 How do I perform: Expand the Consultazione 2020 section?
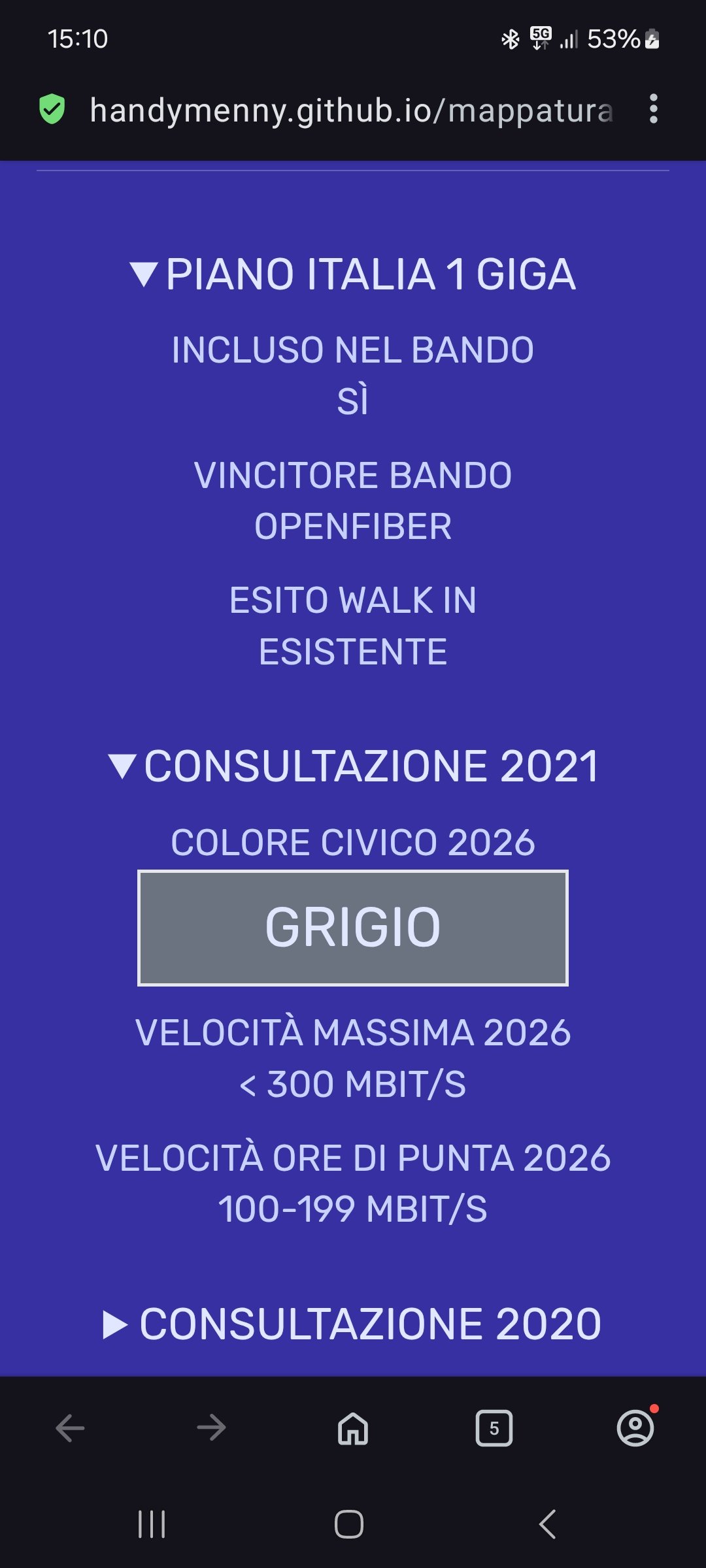[x=353, y=1324]
